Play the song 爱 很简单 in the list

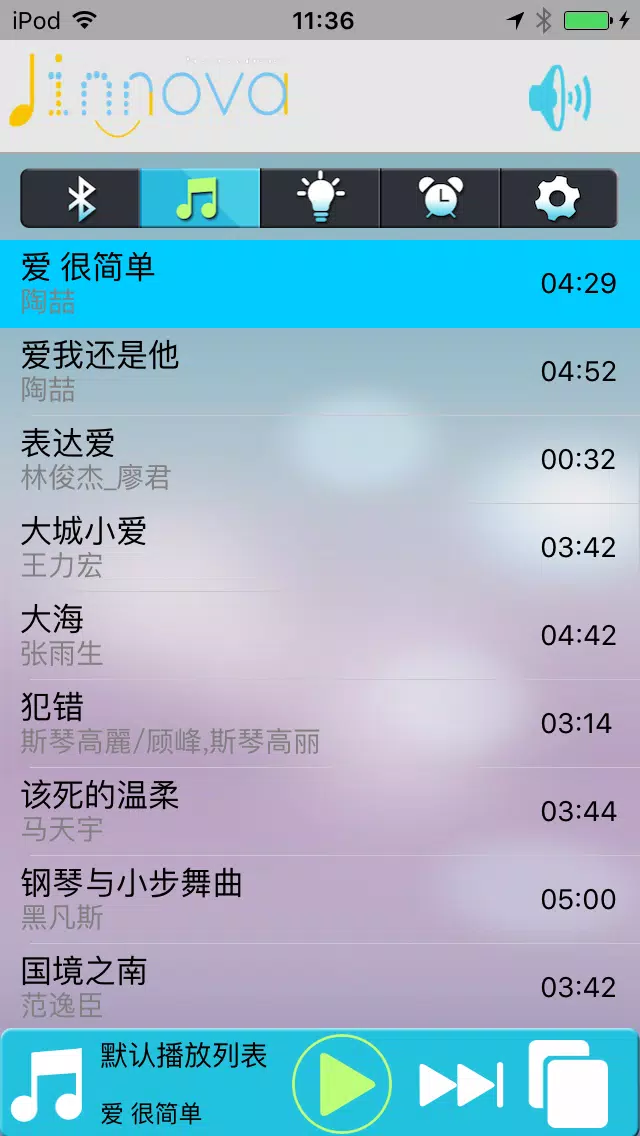pos(320,283)
